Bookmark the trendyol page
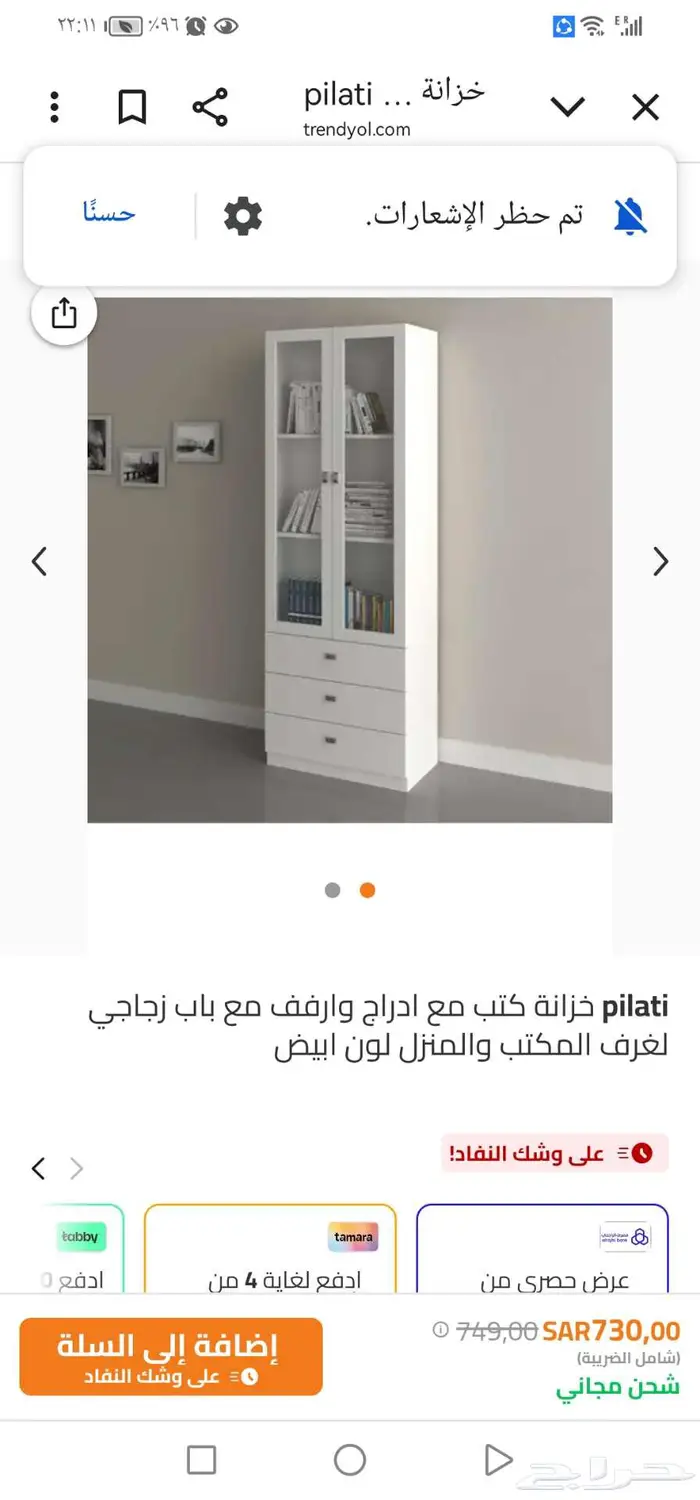The image size is (700, 1500). pos(132,107)
